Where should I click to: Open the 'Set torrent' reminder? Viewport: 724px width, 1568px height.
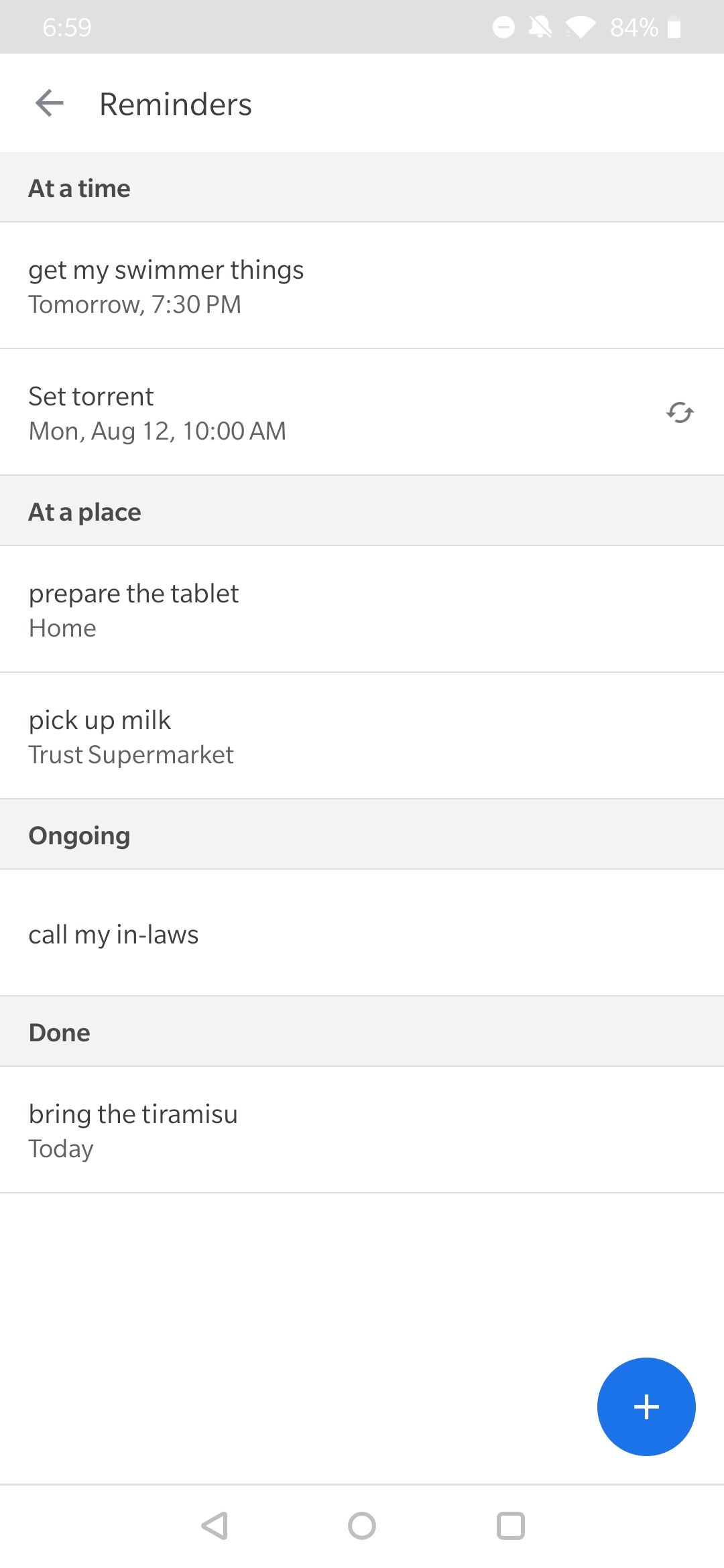[268, 411]
